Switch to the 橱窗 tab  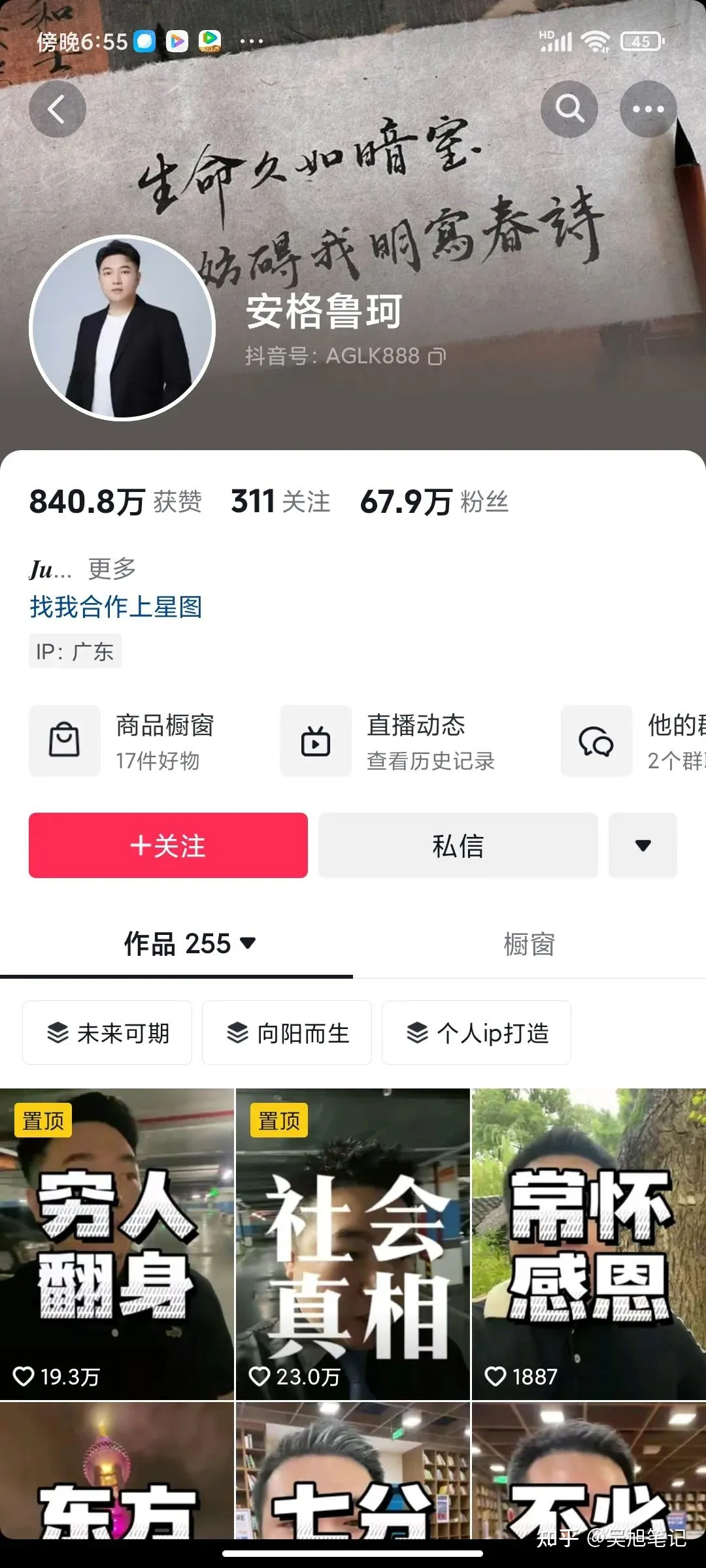[529, 944]
